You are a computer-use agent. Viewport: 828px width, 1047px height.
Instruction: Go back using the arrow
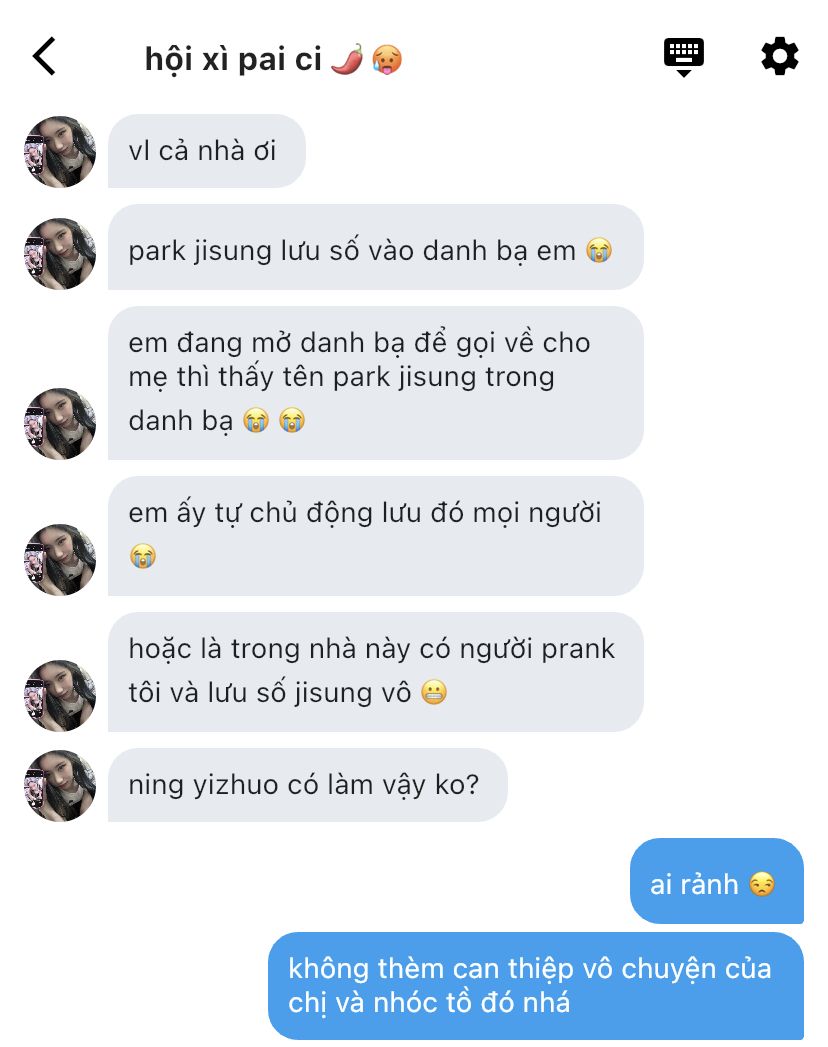[45, 57]
